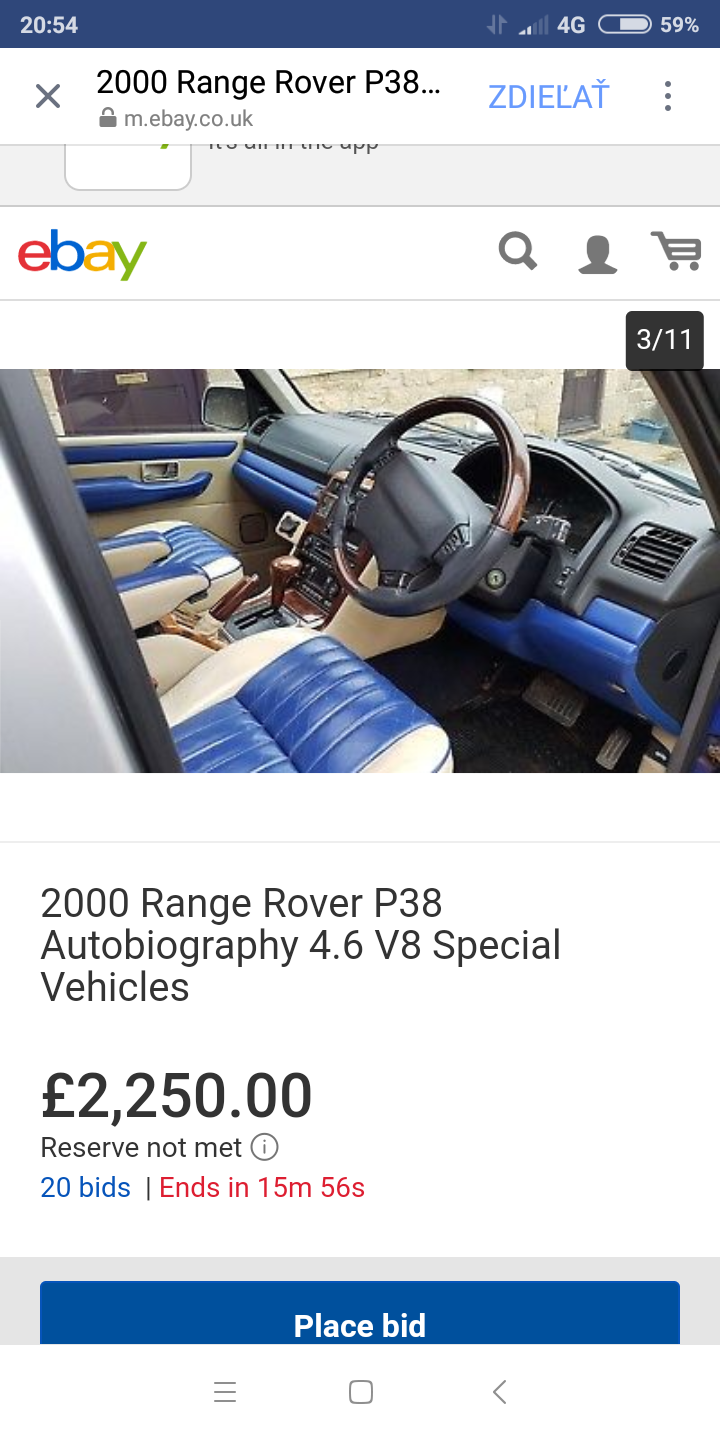Open the Range Rover interior photo

(360, 570)
